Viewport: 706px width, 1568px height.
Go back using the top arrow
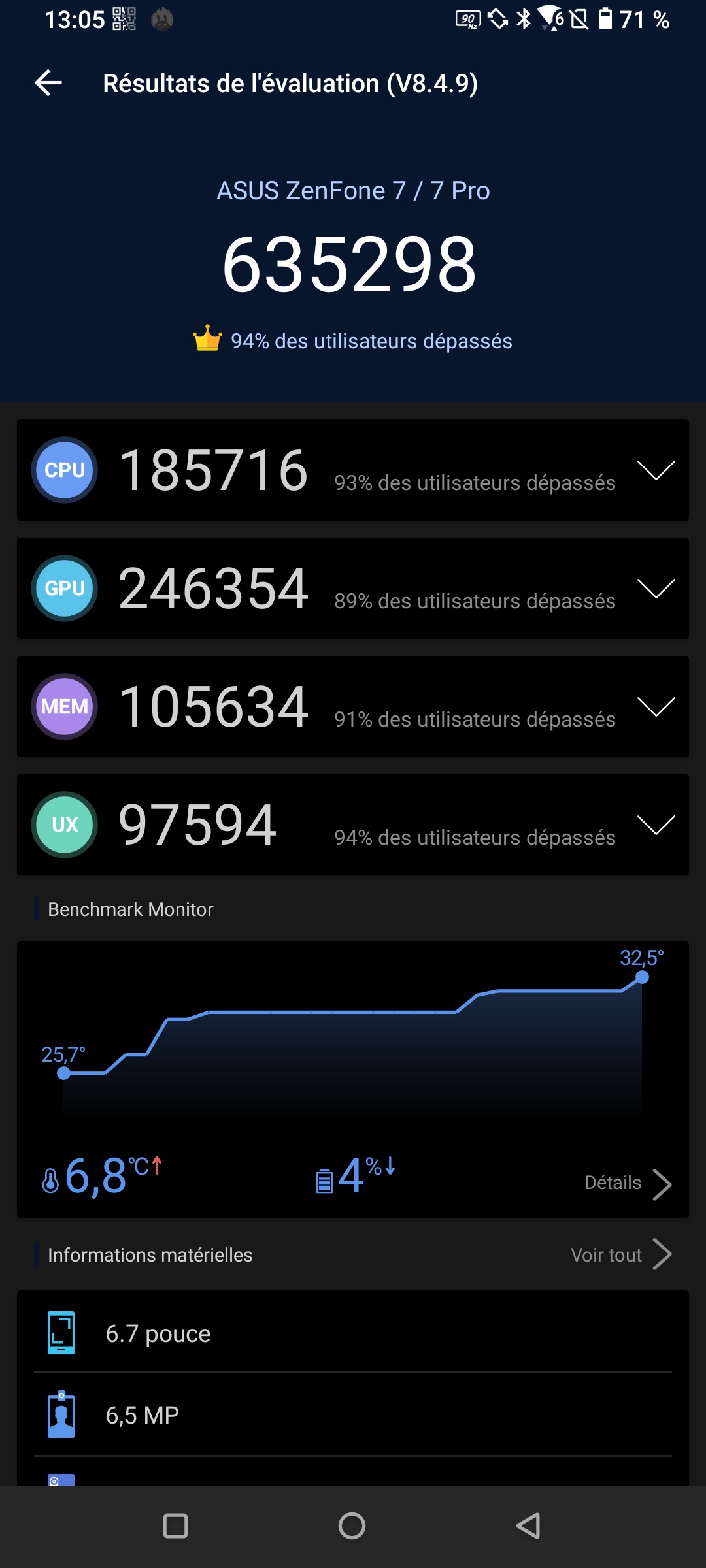(x=48, y=83)
